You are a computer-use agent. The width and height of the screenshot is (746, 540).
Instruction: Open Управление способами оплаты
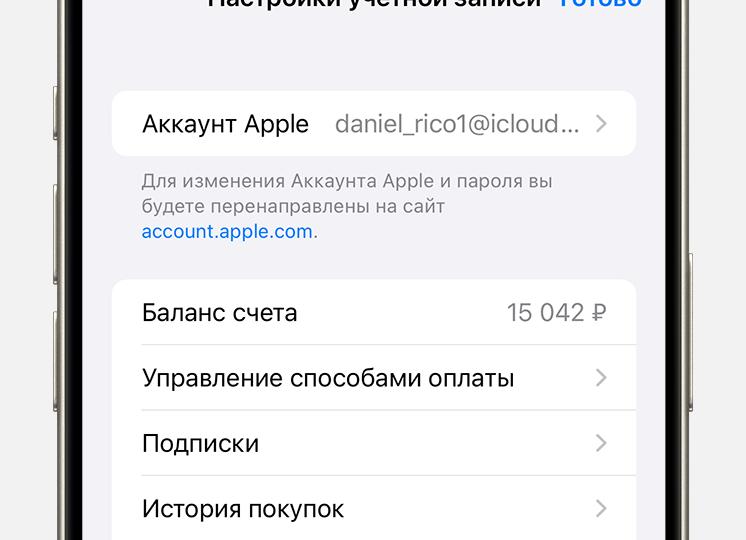click(x=373, y=378)
